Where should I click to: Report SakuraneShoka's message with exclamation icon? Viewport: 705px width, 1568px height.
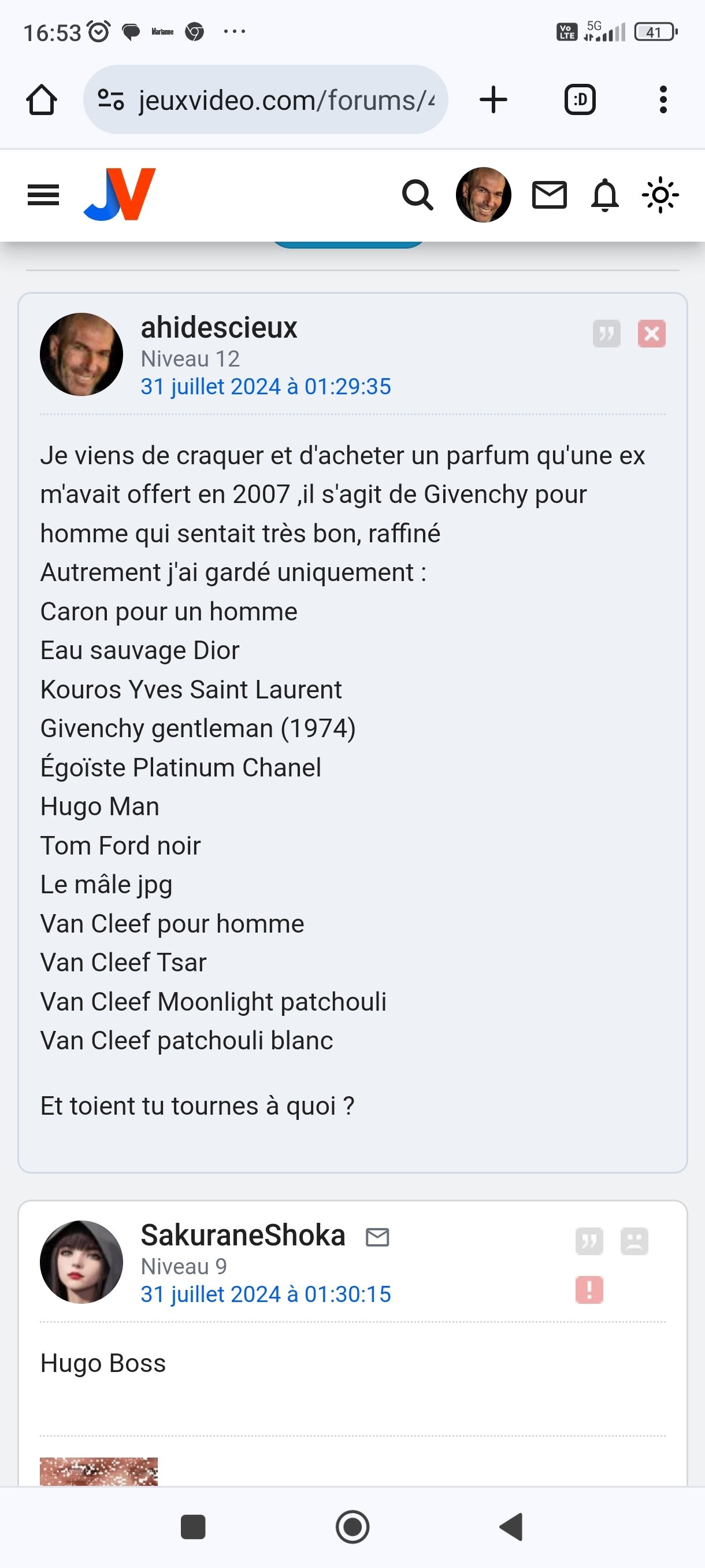[589, 1290]
